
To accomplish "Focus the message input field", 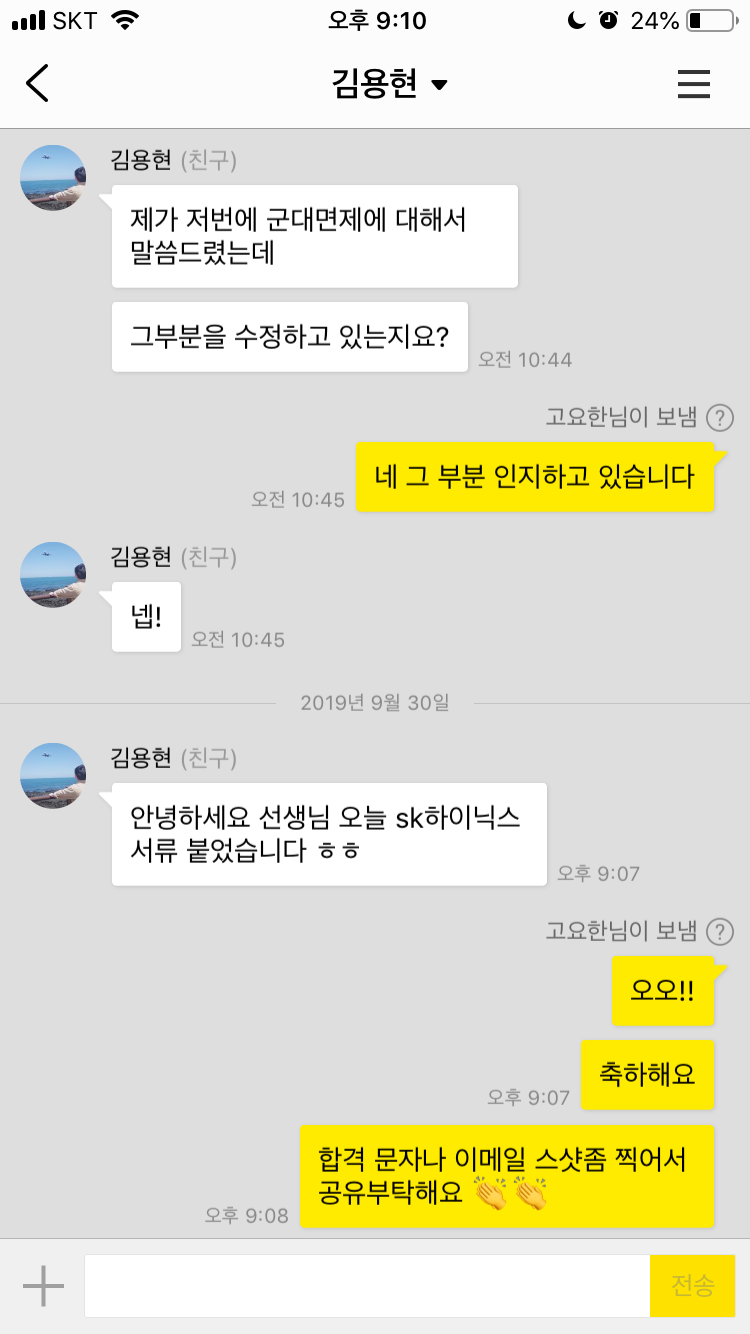I will pyautogui.click(x=367, y=1286).
